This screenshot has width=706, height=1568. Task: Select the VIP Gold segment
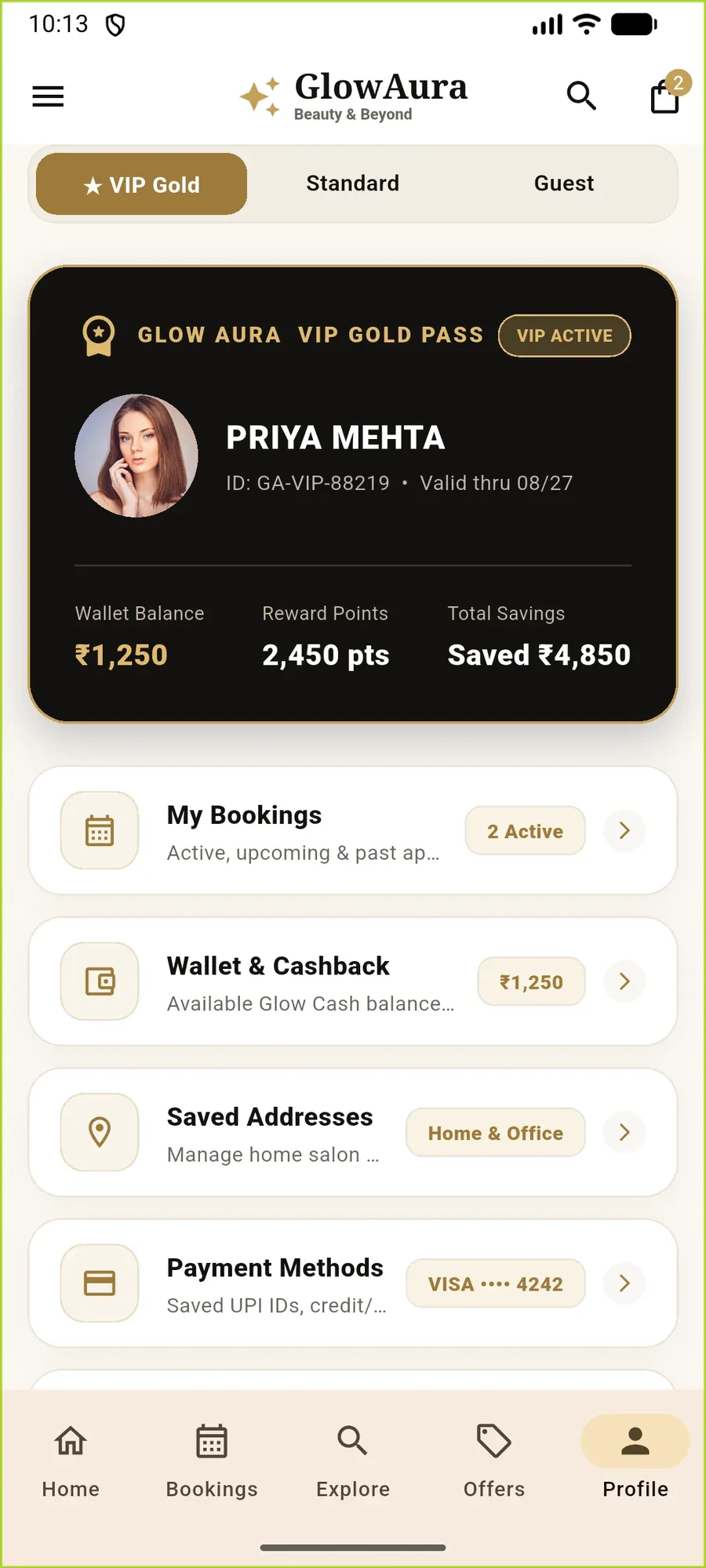(142, 184)
